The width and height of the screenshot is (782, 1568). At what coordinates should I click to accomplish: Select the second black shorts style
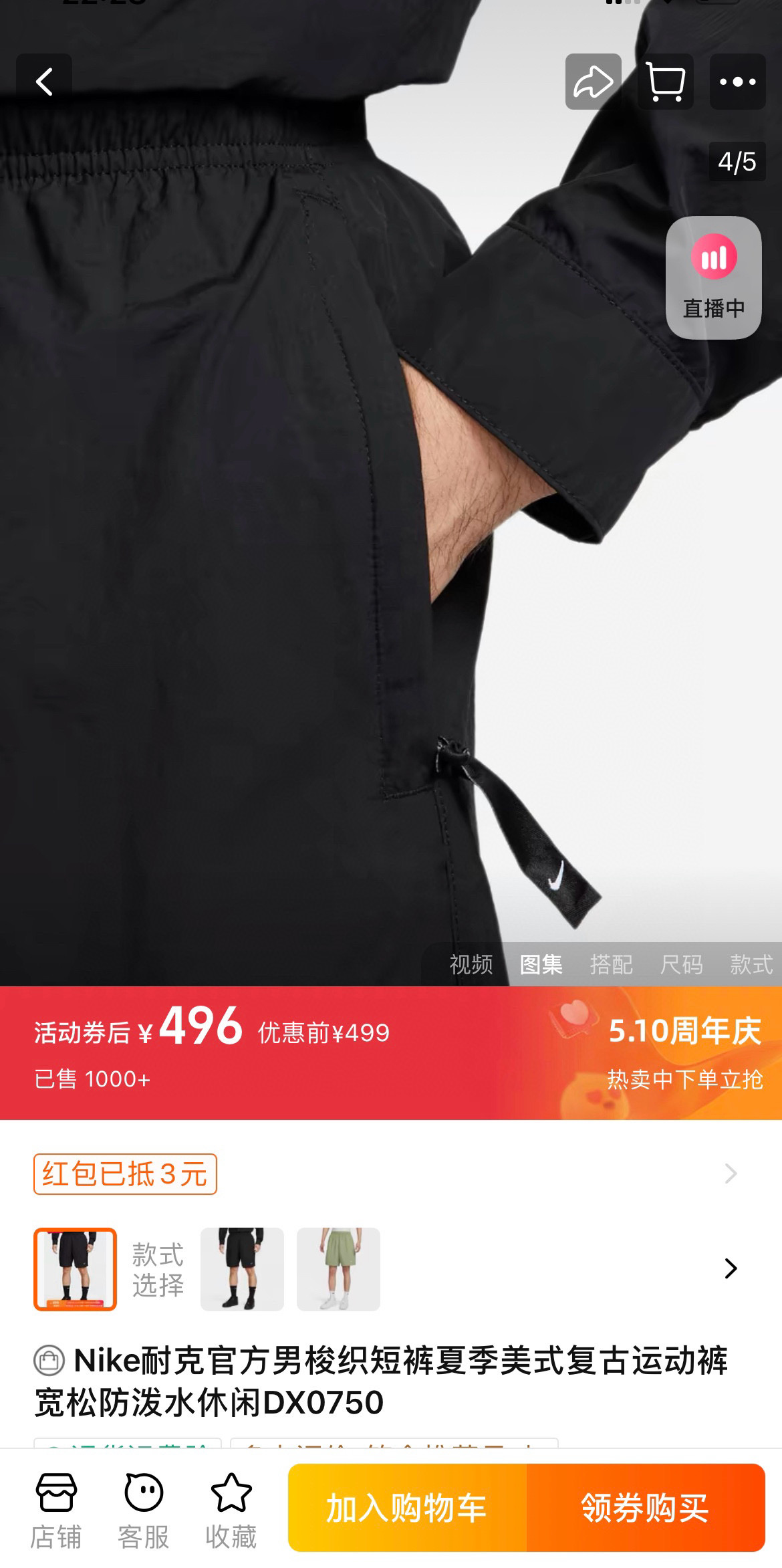click(x=242, y=1269)
